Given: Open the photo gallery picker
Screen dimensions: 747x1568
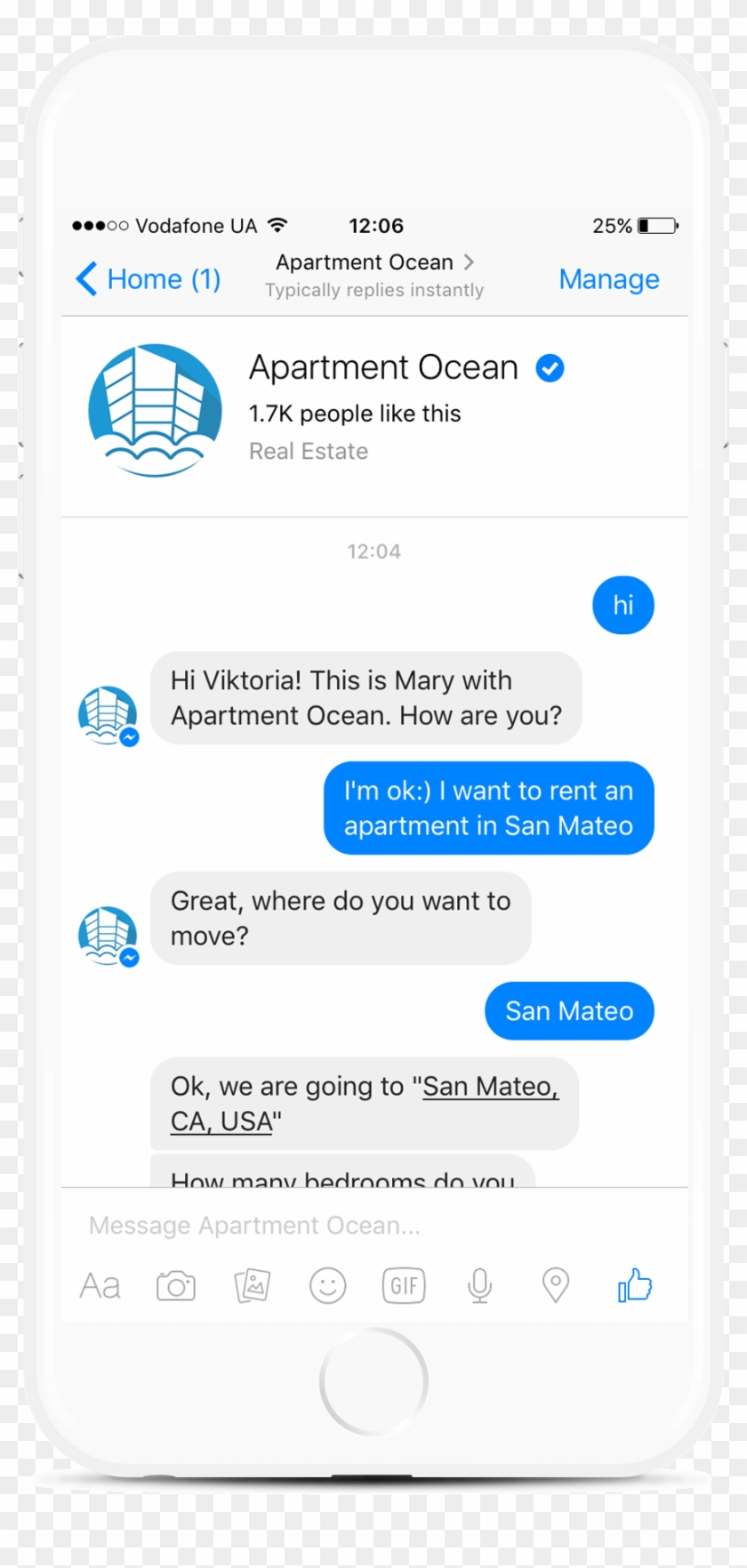Looking at the screenshot, I should [253, 1286].
